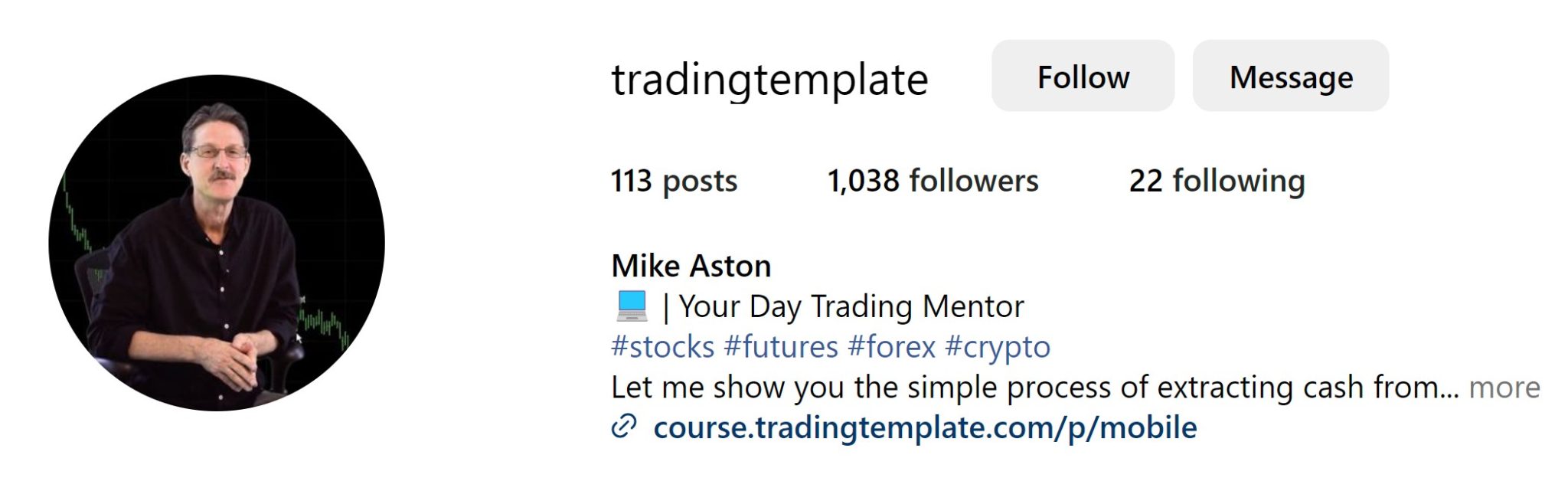This screenshot has height=504, width=1568.
Task: View the tradingtemplate profile picture
Action: (x=217, y=243)
